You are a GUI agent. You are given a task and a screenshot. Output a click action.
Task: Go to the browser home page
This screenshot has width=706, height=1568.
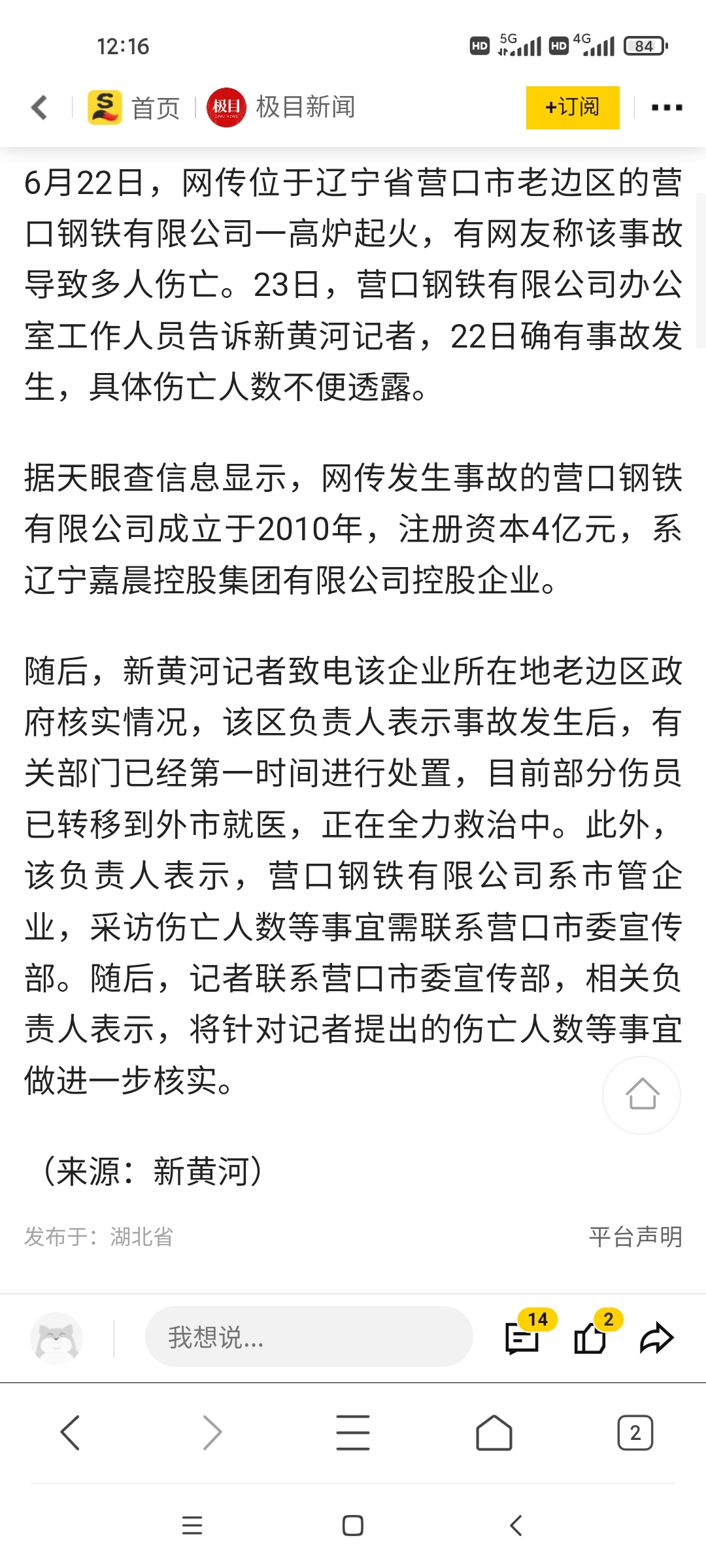494,1433
